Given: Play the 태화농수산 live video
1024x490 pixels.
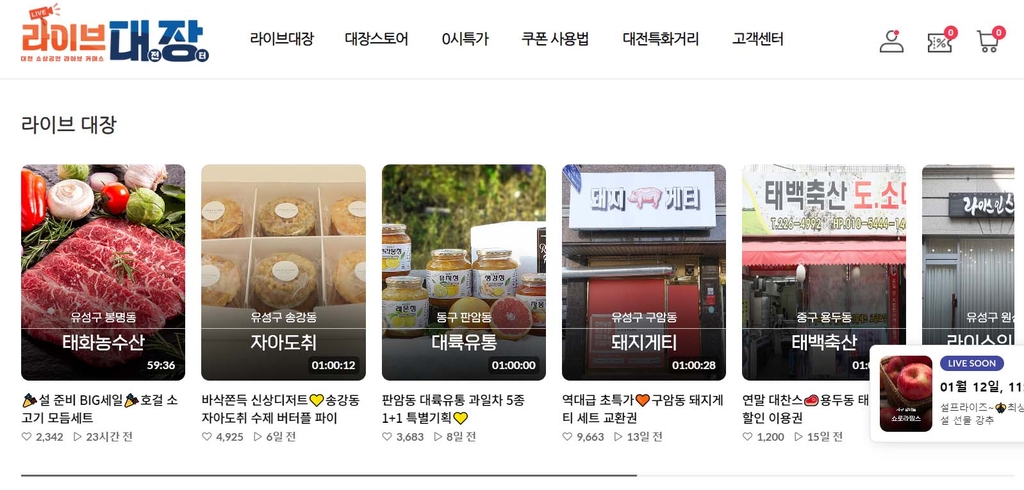Looking at the screenshot, I should coord(103,272).
